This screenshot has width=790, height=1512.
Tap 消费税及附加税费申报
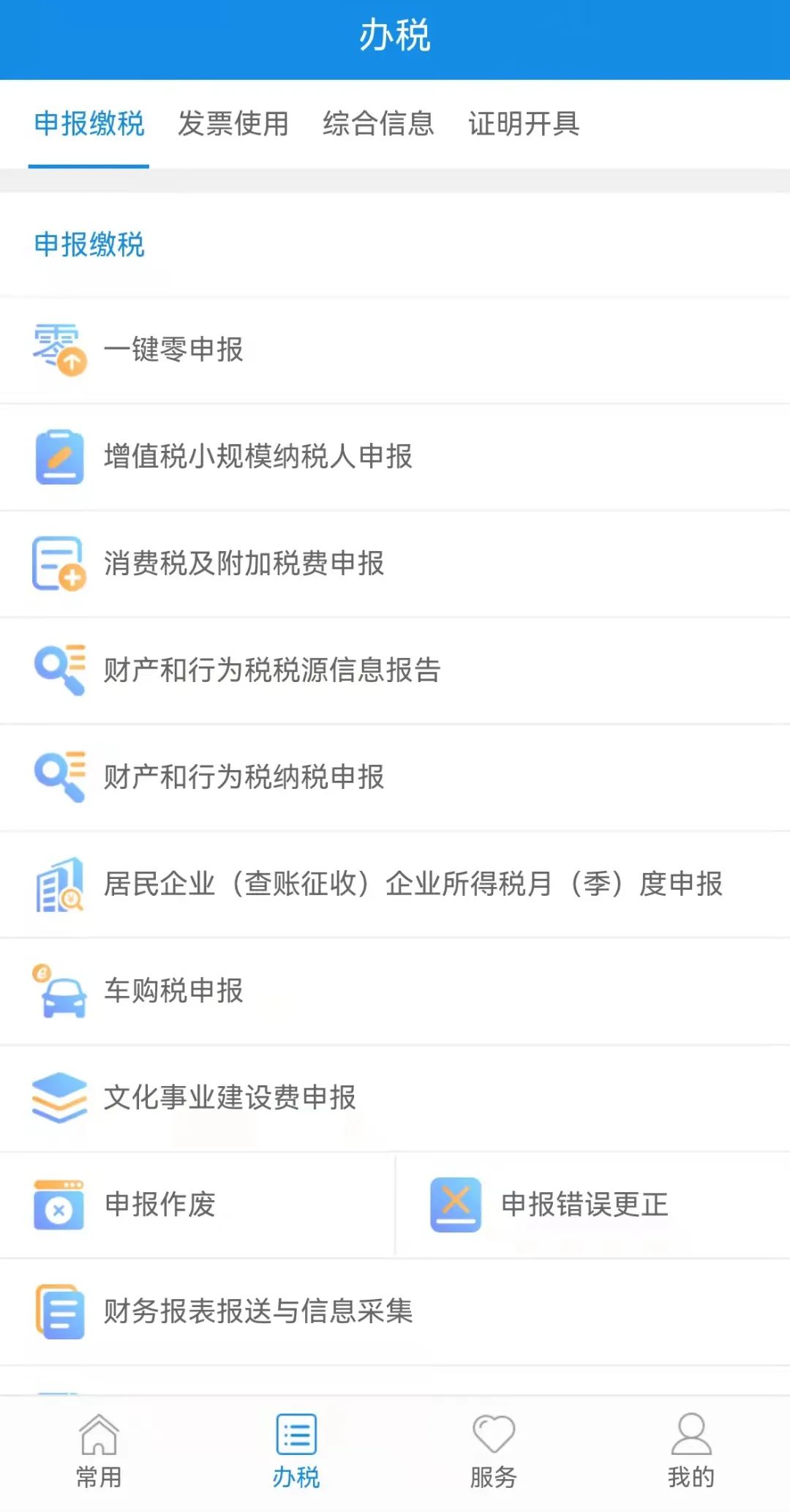click(x=395, y=564)
